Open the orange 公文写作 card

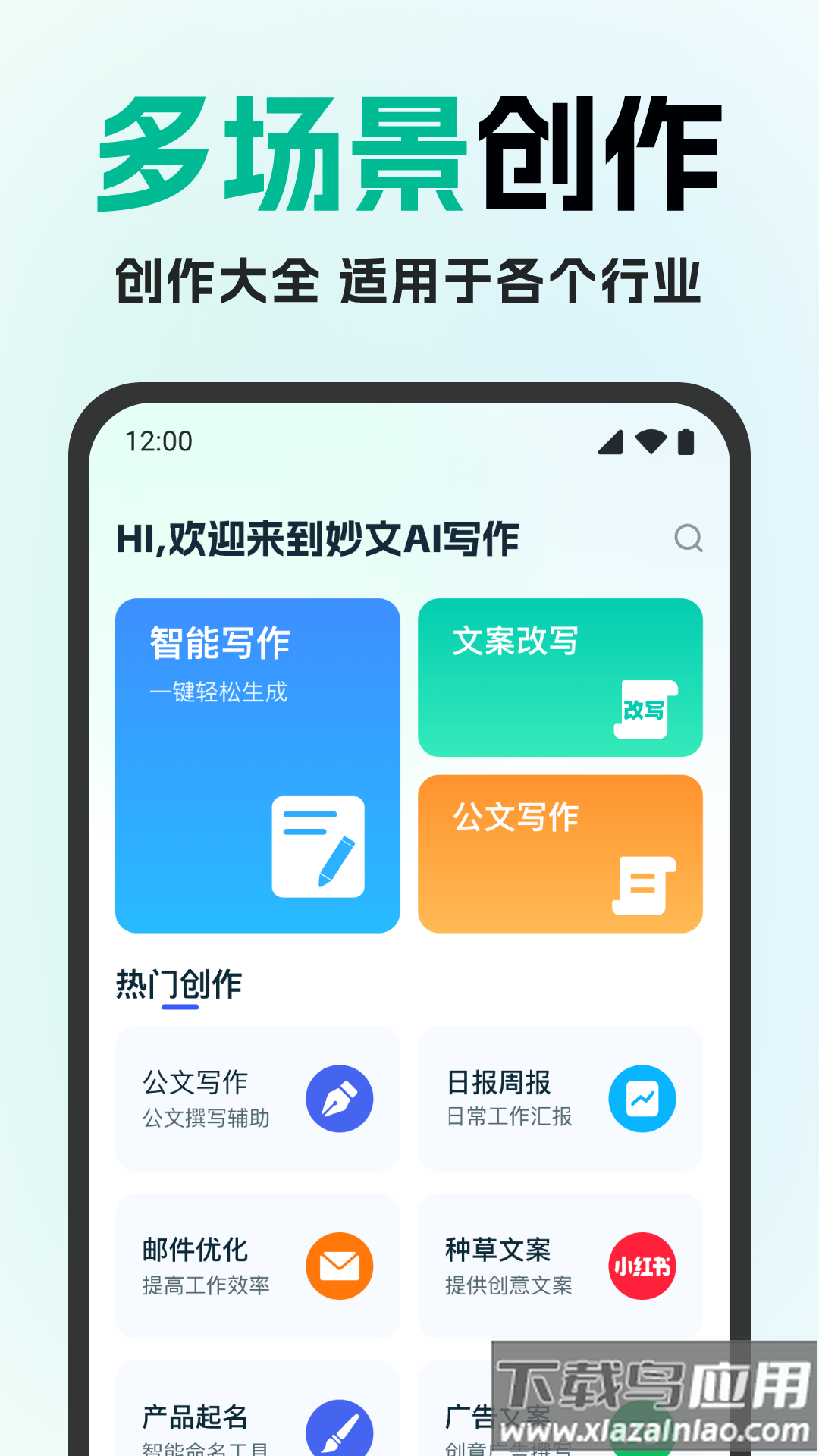[560, 852]
